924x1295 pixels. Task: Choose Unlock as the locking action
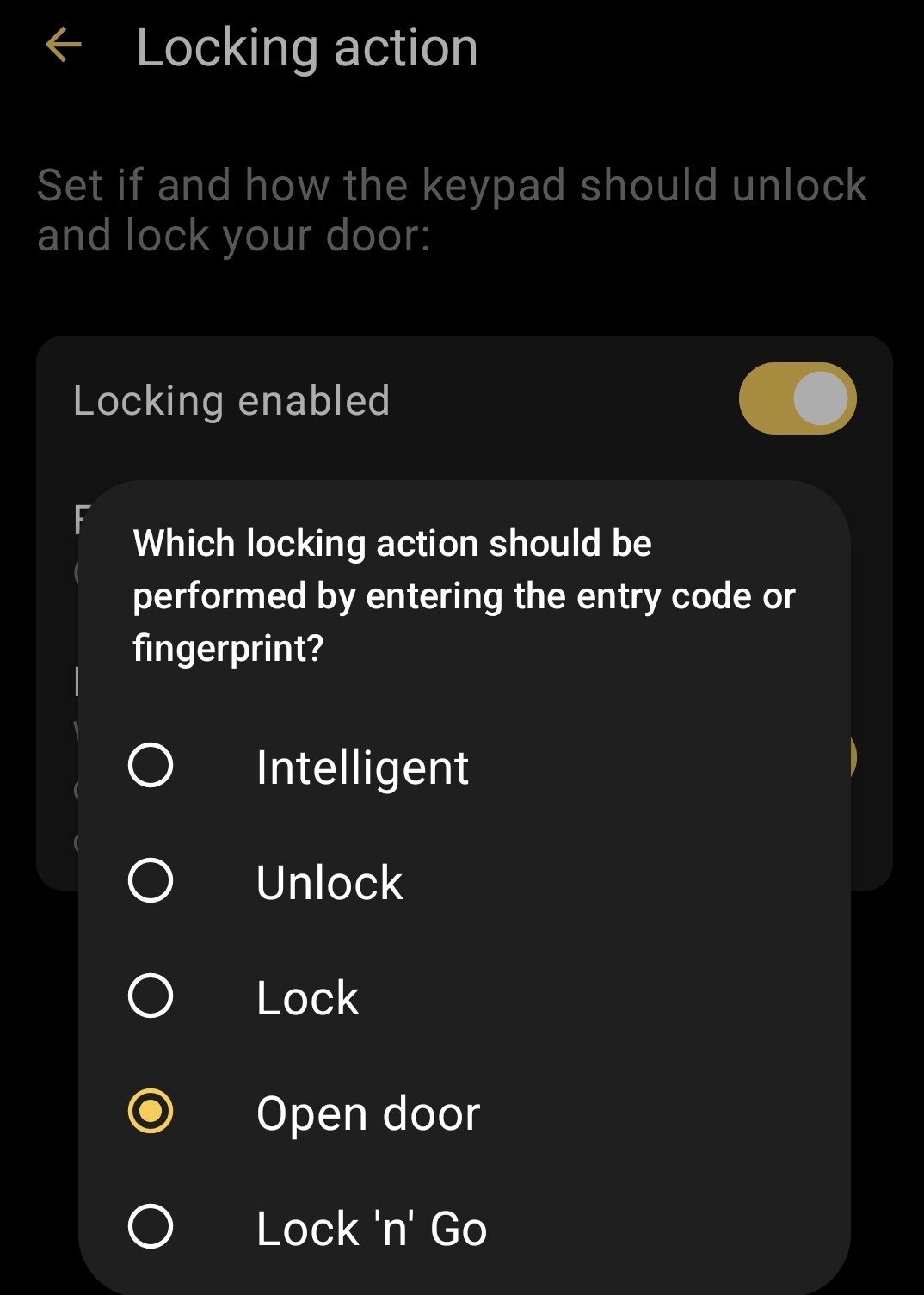151,881
